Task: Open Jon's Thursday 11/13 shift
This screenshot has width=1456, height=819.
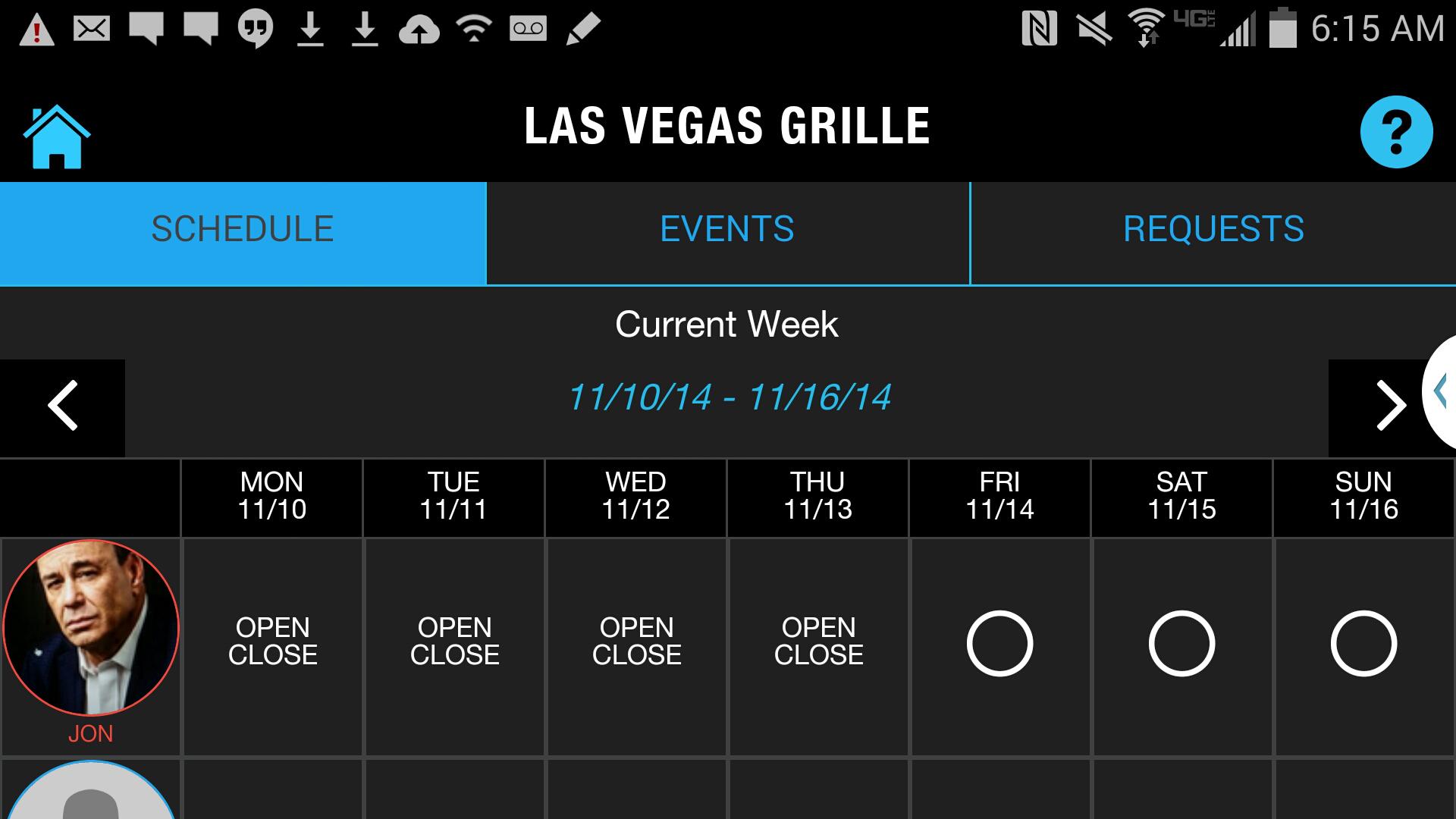Action: click(818, 642)
